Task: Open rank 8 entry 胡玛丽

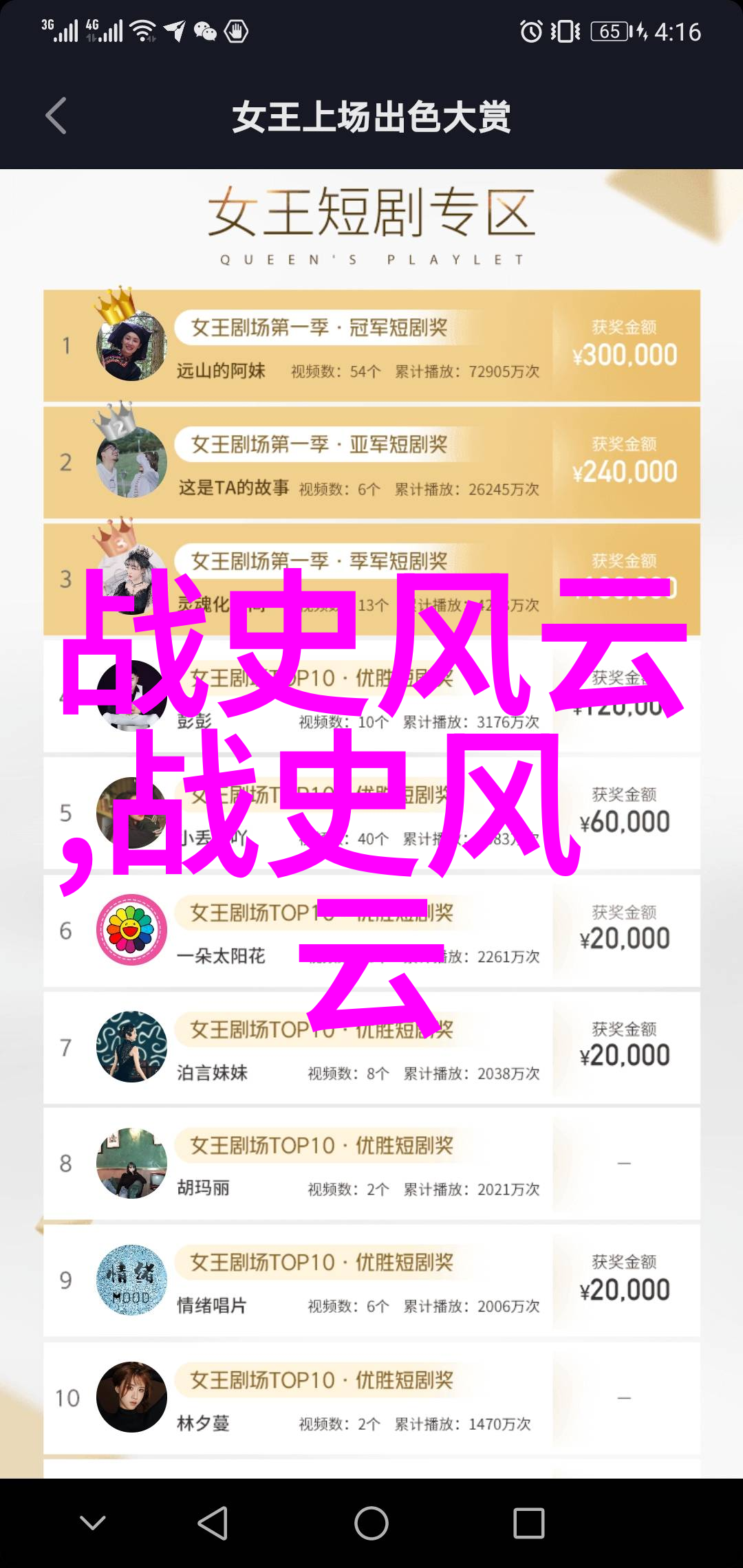Action: 371,1164
